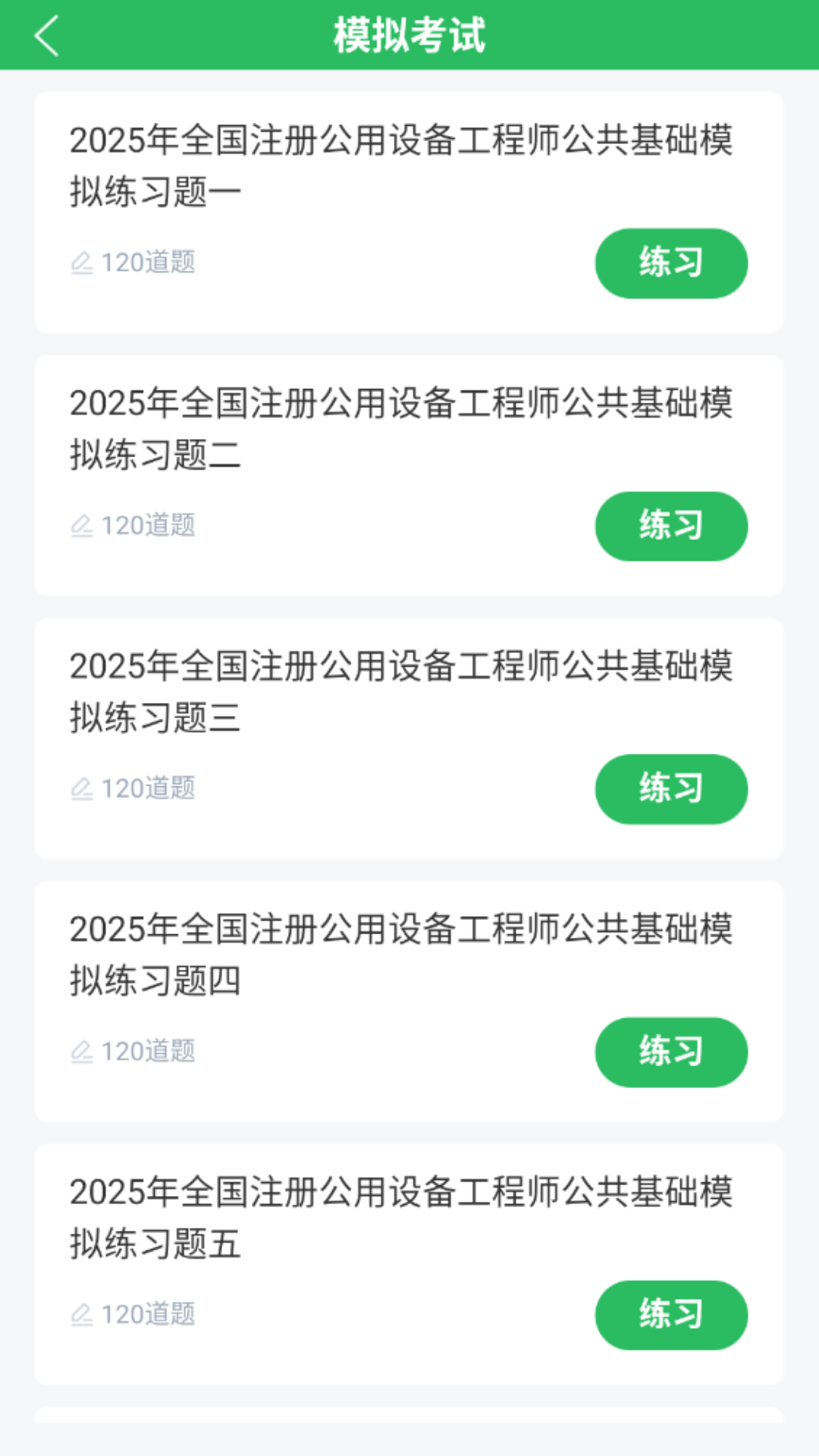Click the pencil icon on 练习题二 card
This screenshot has height=1456, width=819.
[x=83, y=525]
